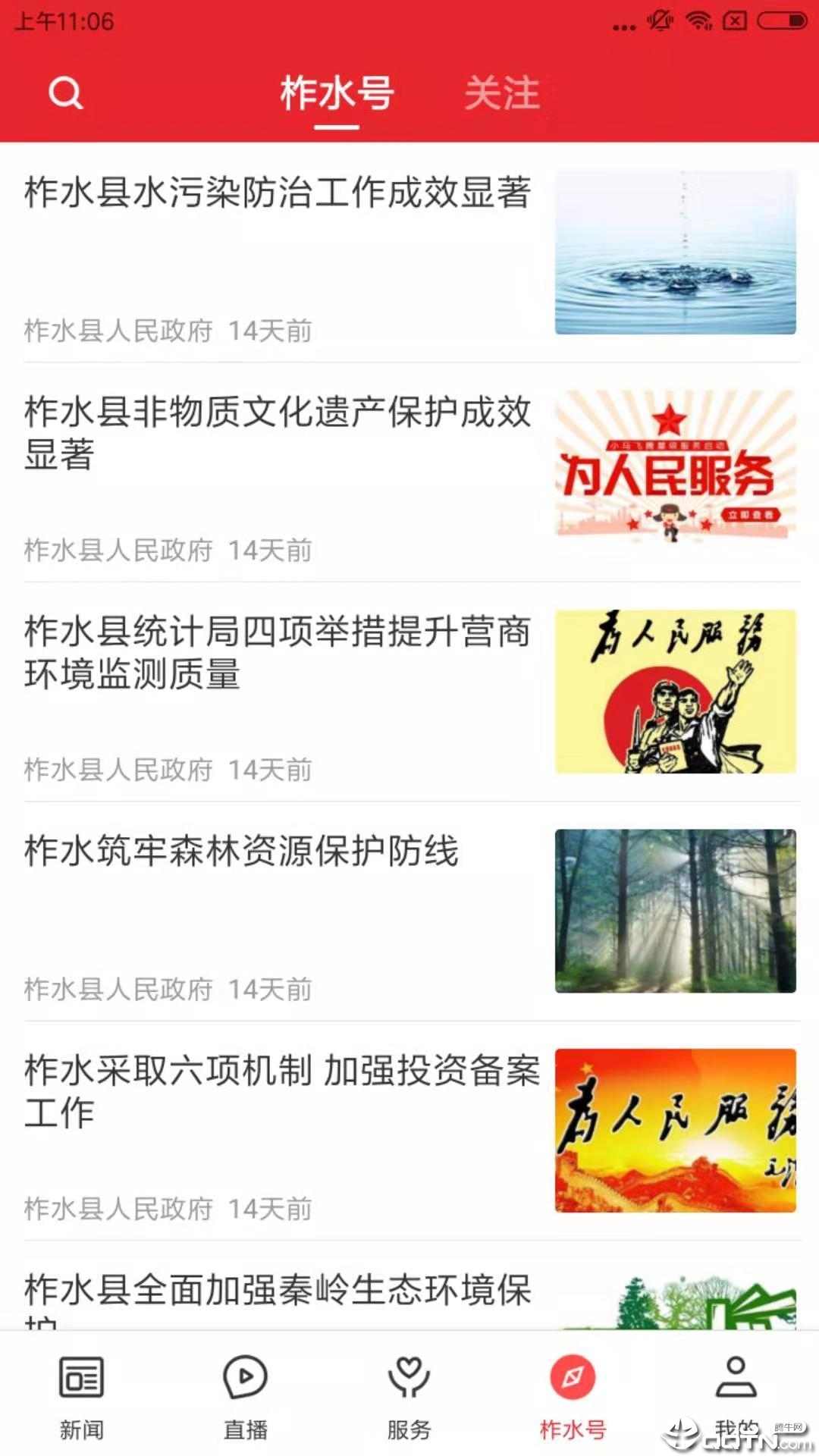The image size is (819, 1456).
Task: Tap the mute indicator in status bar
Action: pyautogui.click(x=657, y=23)
